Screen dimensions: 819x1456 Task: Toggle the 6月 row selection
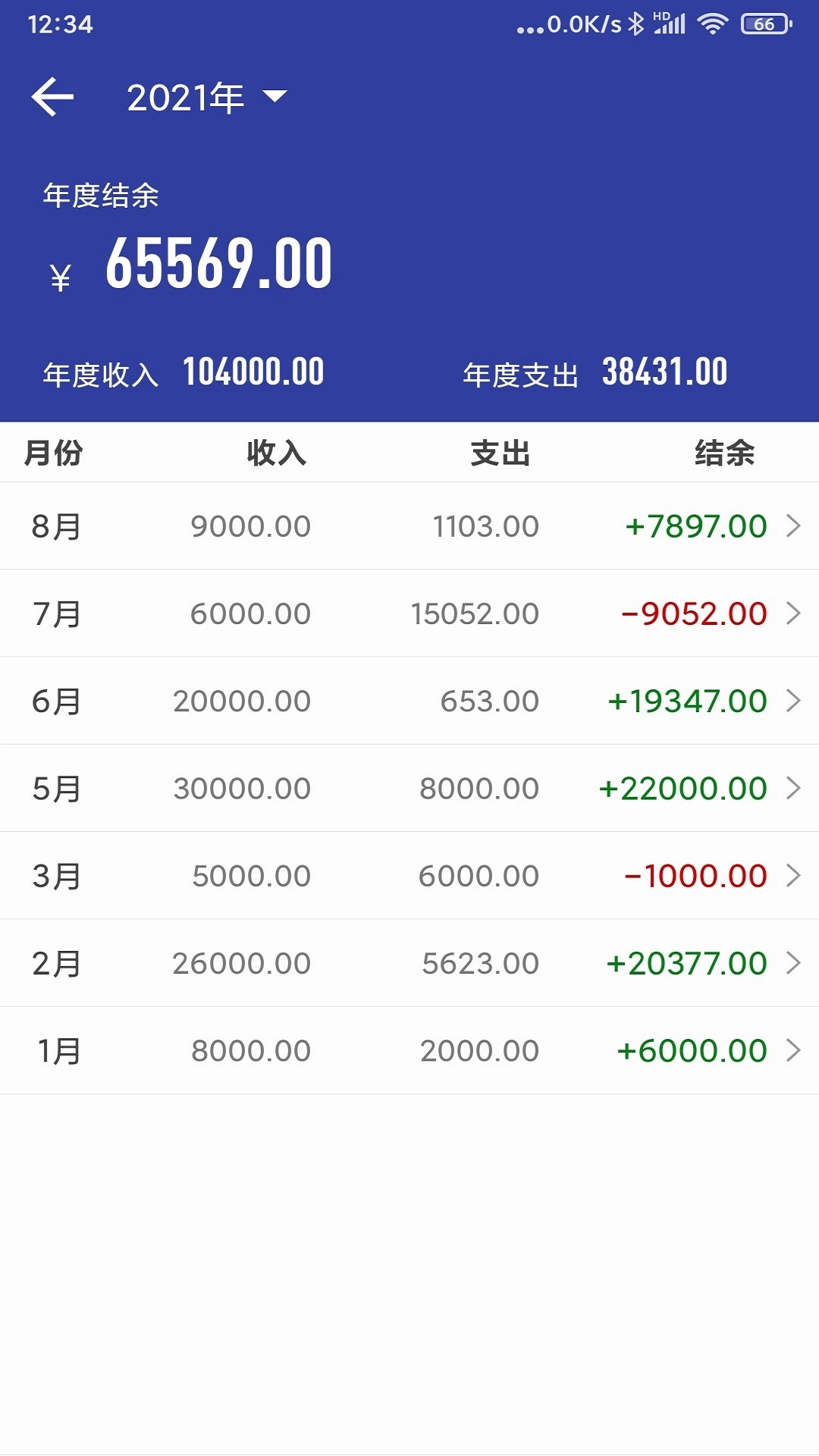(x=409, y=700)
